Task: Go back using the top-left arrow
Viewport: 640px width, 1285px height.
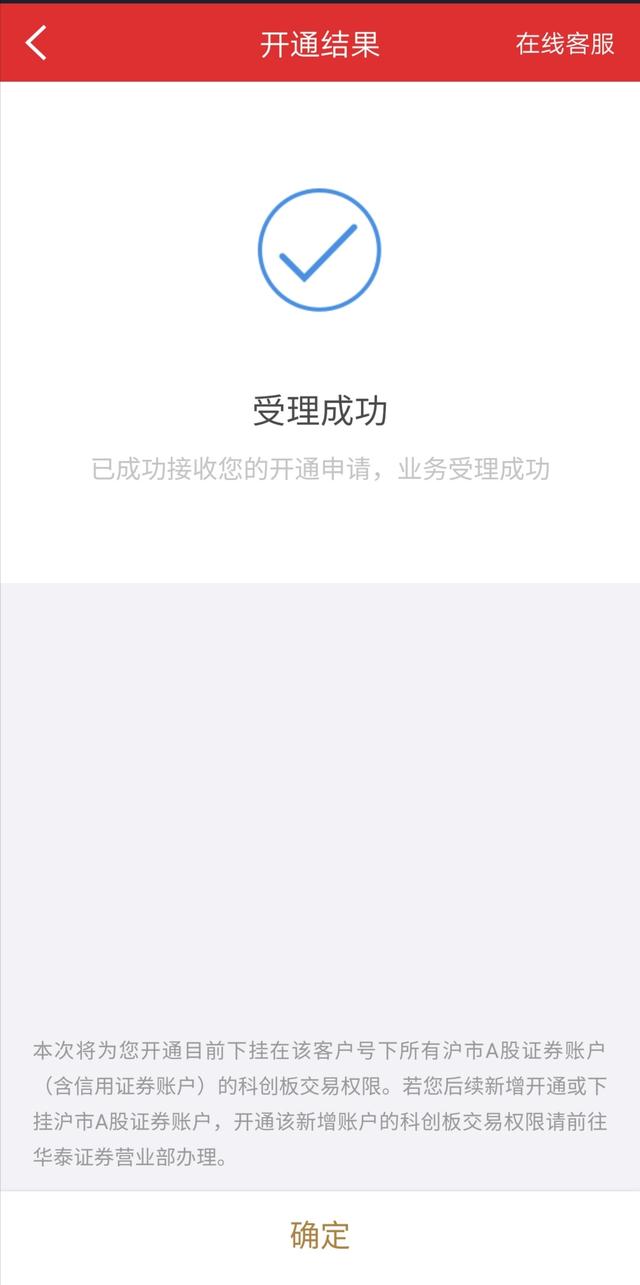Action: coord(37,44)
